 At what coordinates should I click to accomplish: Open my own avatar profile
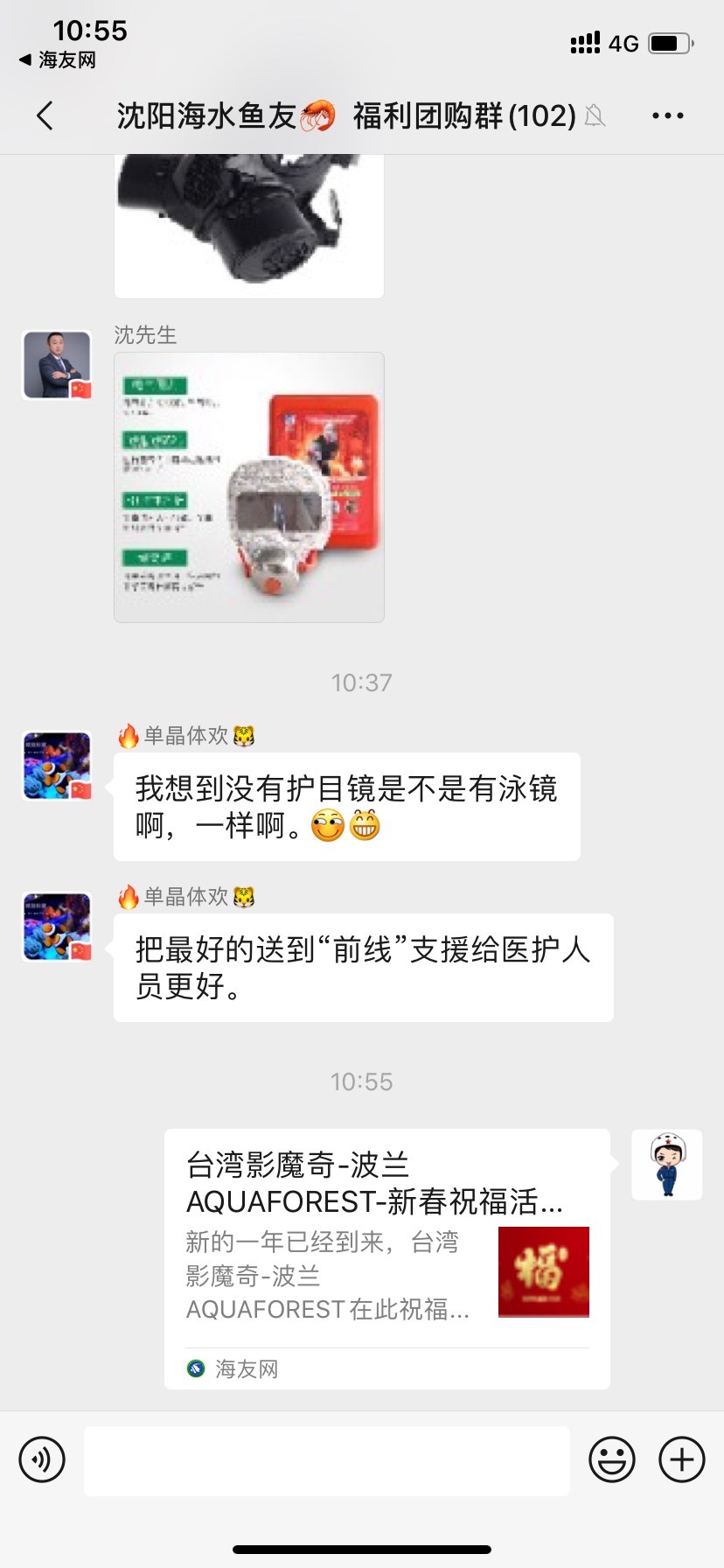[x=666, y=1165]
